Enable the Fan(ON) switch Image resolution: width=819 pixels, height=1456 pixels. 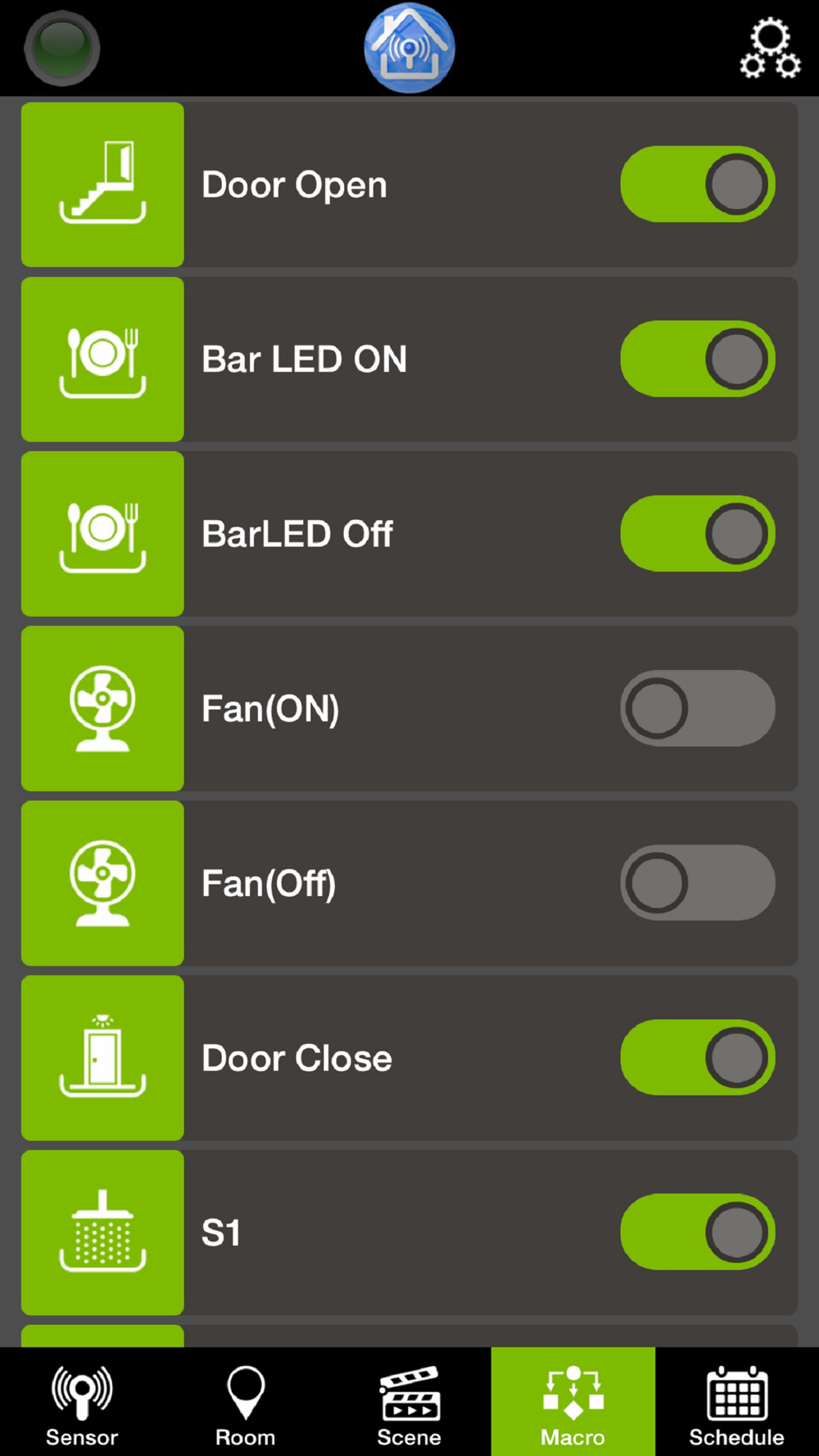[x=698, y=708]
